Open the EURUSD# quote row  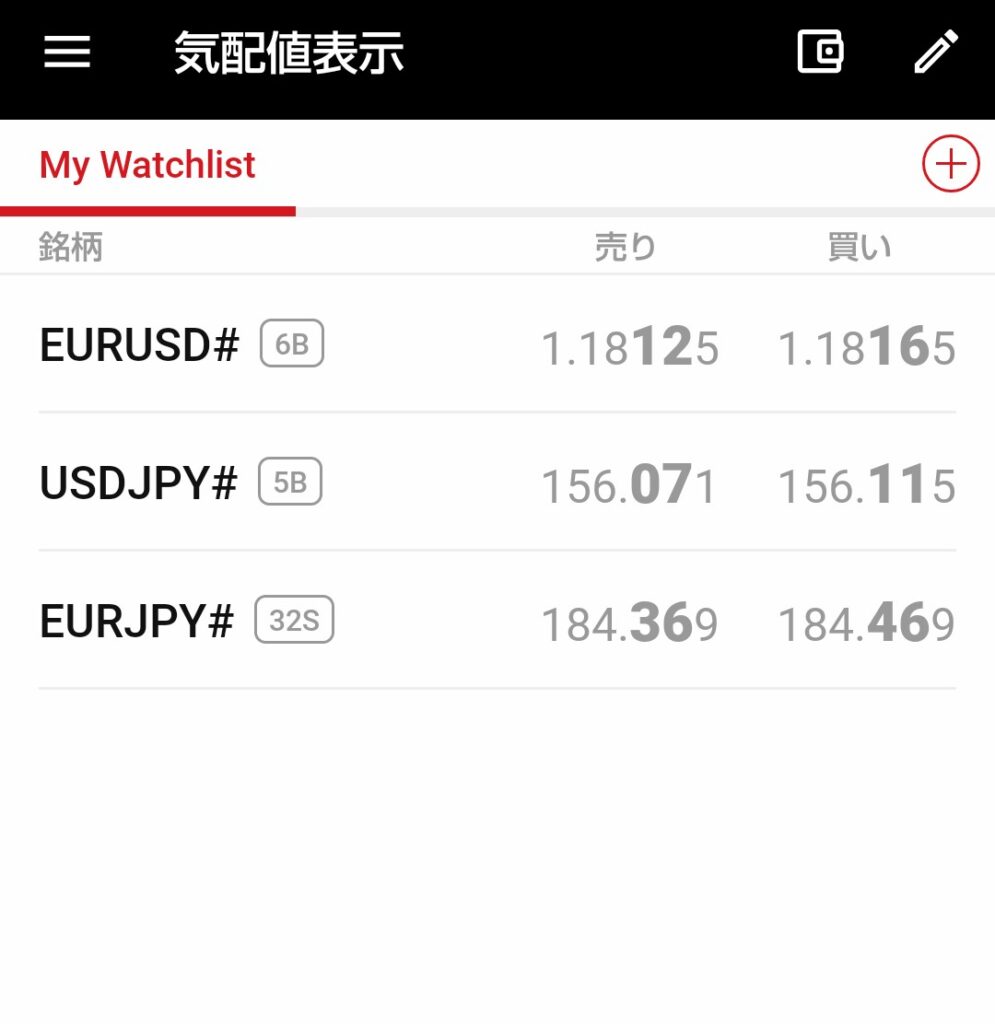(497, 346)
